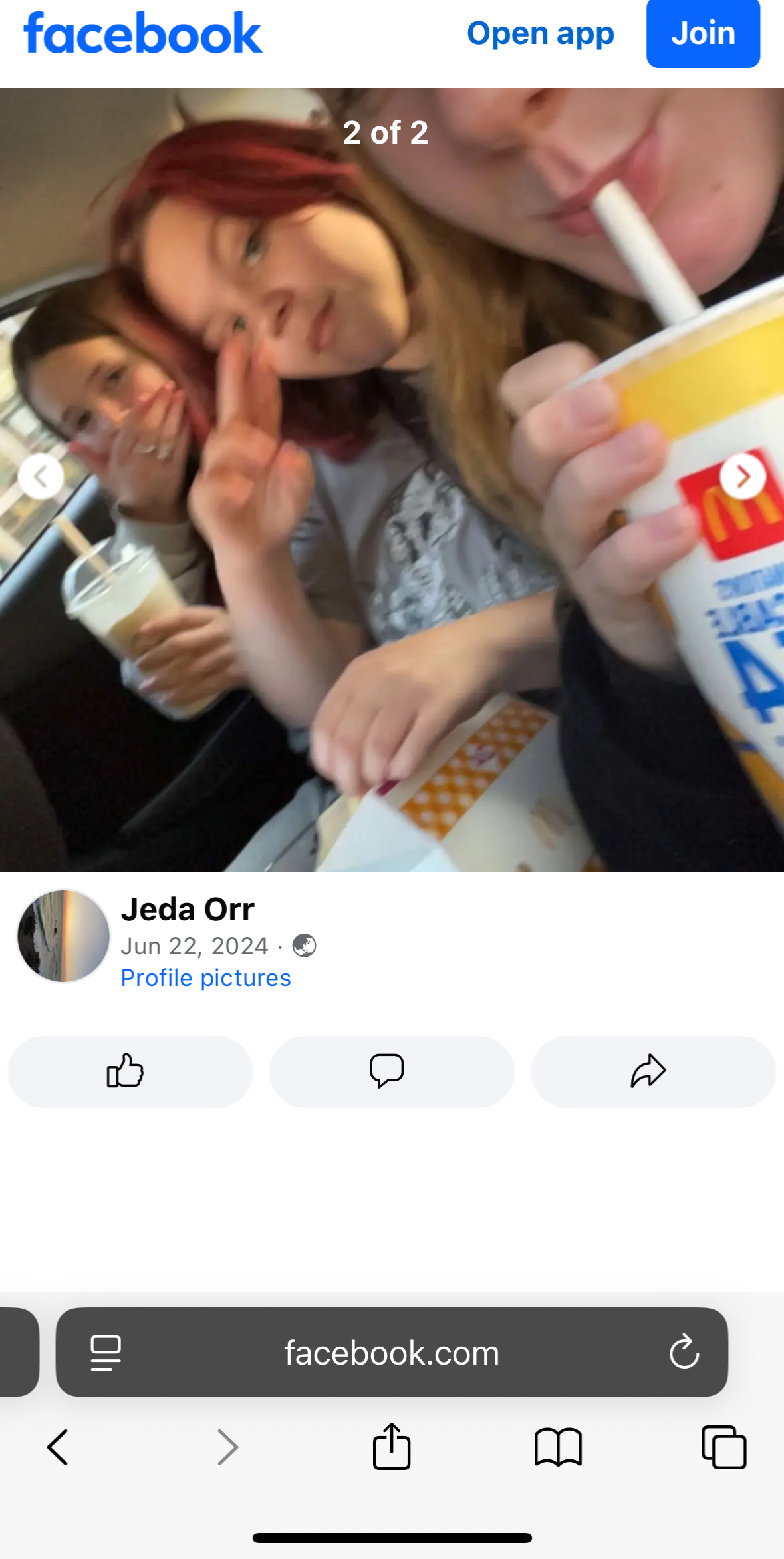Open the facebook logo home link
The width and height of the screenshot is (784, 1559).
143,33
